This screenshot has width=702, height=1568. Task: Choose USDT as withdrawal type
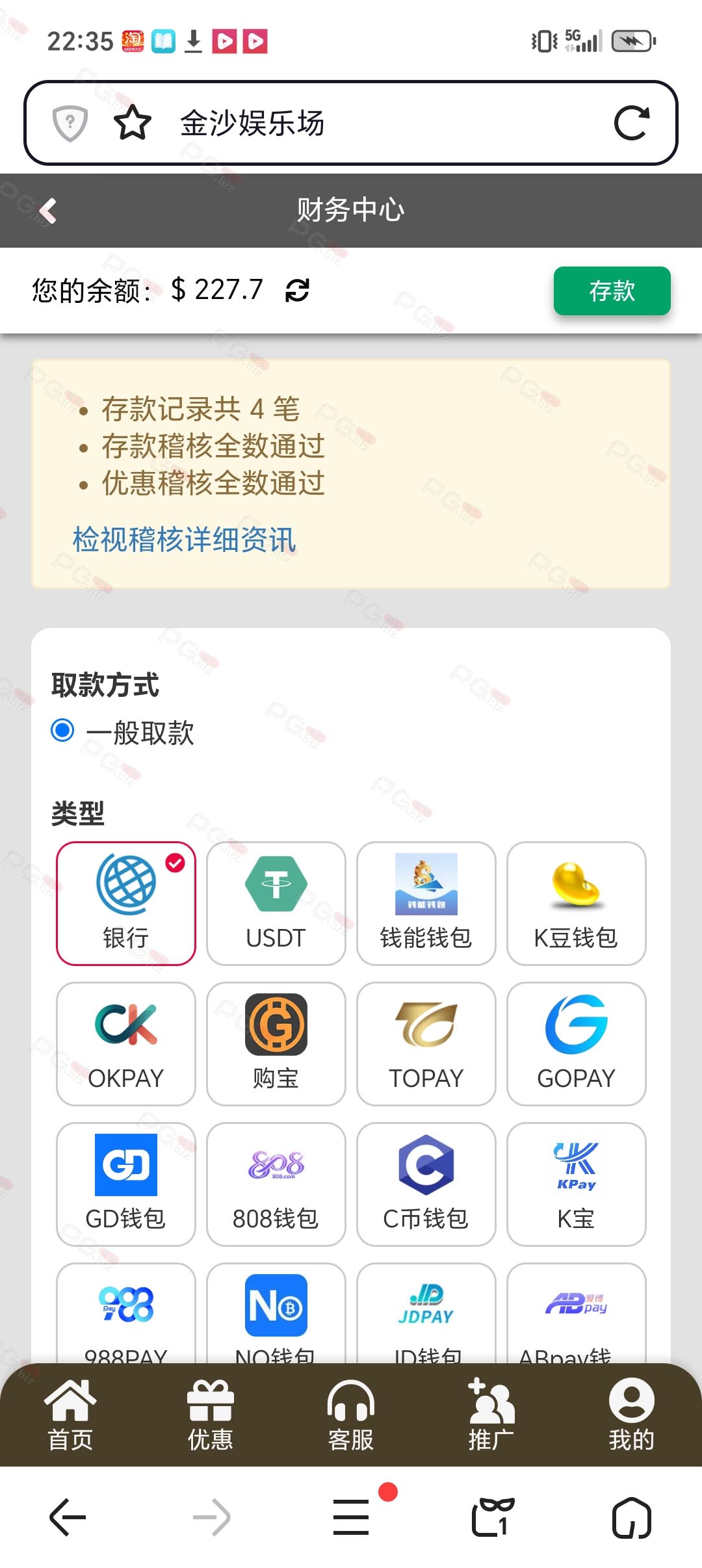coord(276,904)
